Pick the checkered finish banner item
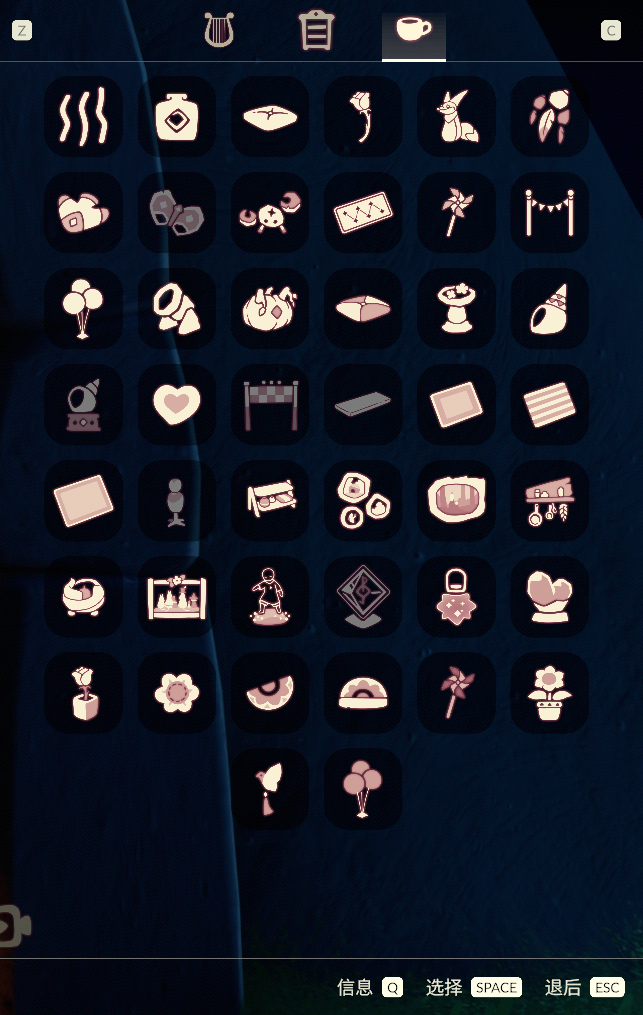This screenshot has height=1015, width=643. pos(270,405)
